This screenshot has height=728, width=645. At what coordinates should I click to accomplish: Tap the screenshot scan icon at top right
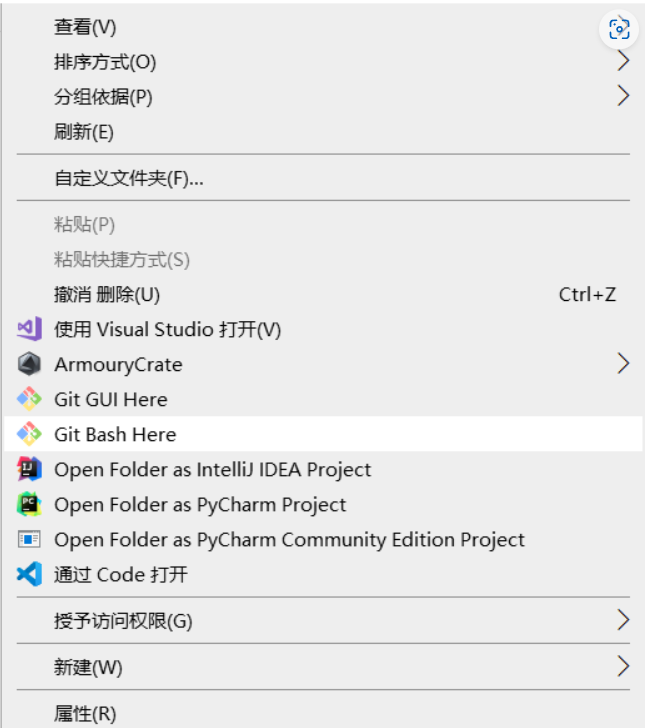click(620, 29)
